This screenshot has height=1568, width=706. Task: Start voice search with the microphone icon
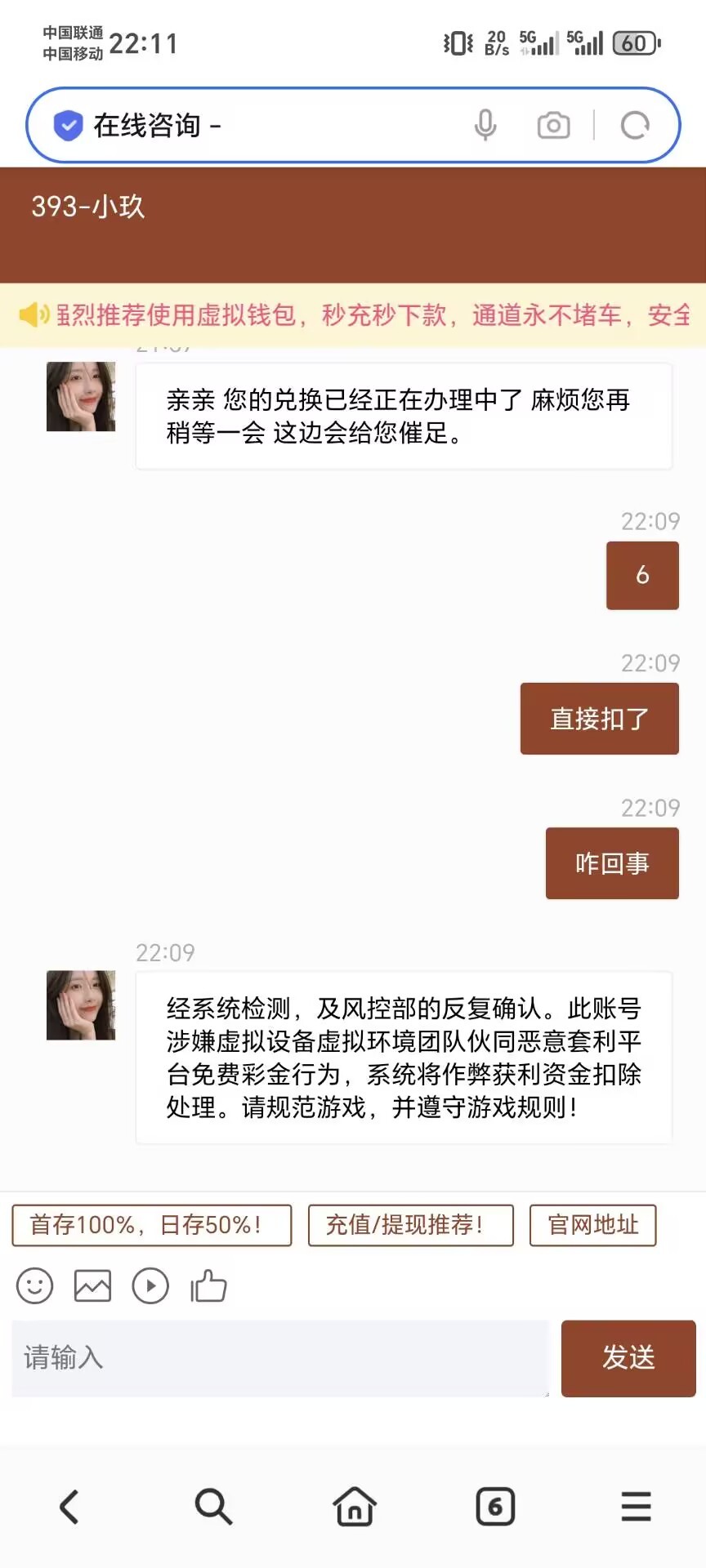tap(485, 126)
